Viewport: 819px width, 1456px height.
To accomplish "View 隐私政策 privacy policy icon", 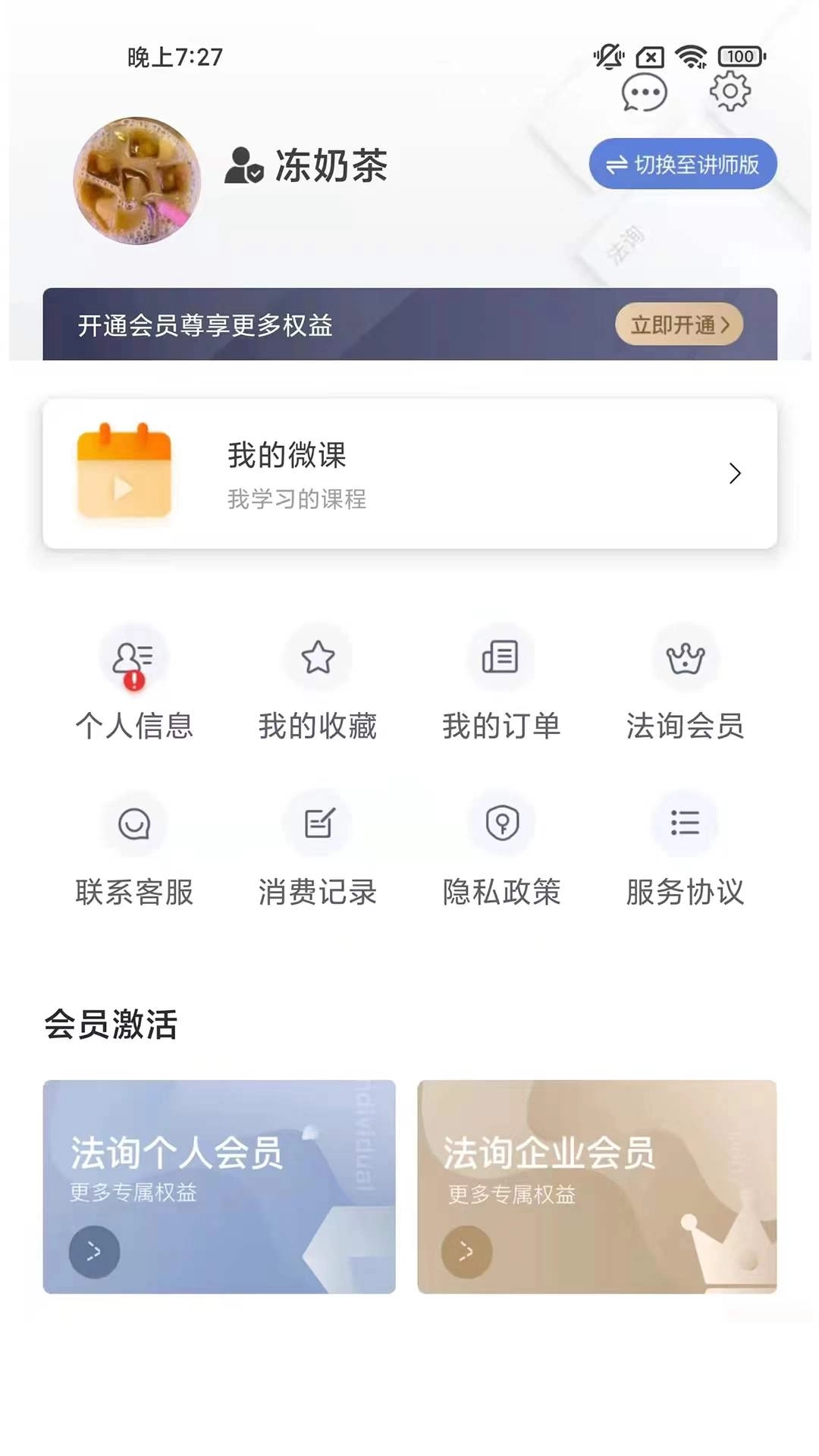I will (501, 823).
